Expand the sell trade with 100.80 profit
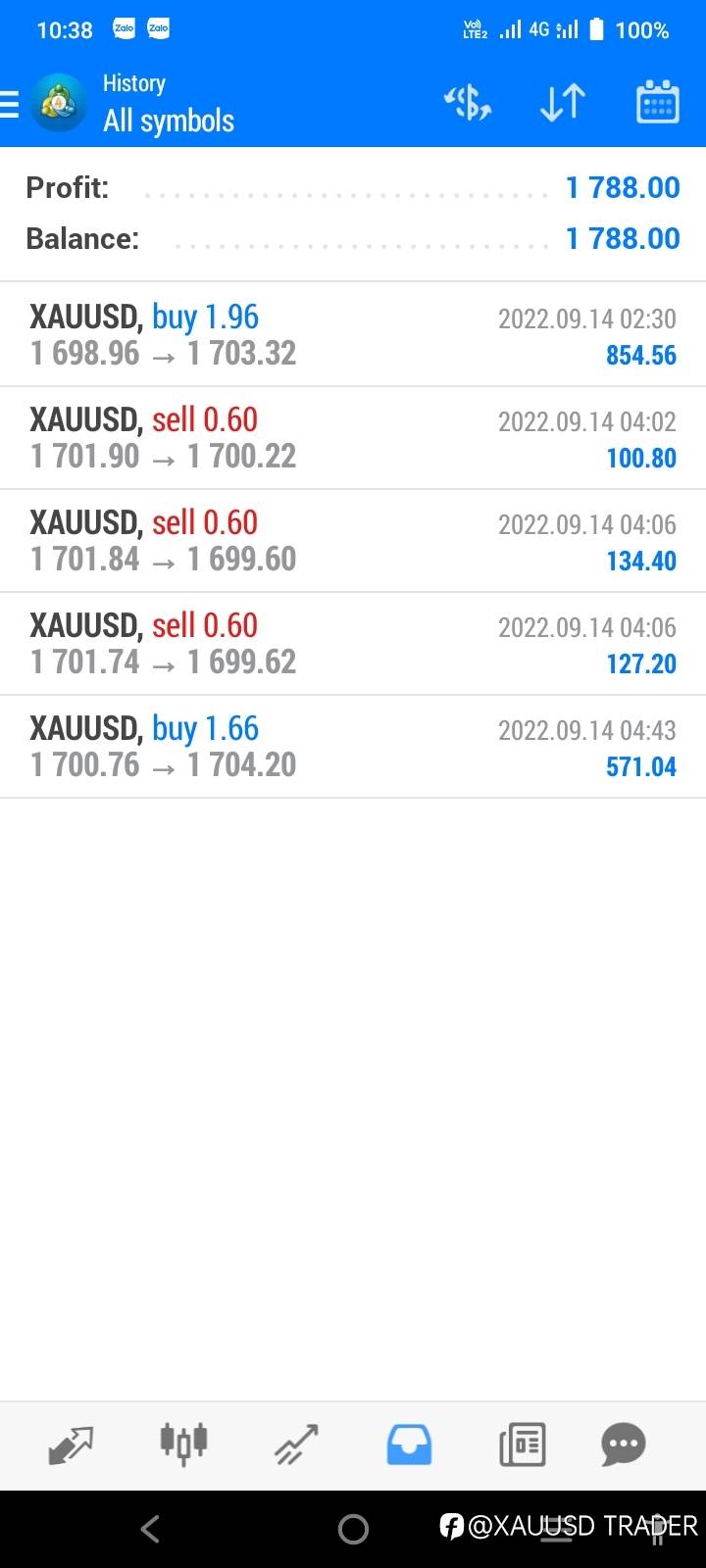The image size is (706, 1568). click(x=353, y=438)
